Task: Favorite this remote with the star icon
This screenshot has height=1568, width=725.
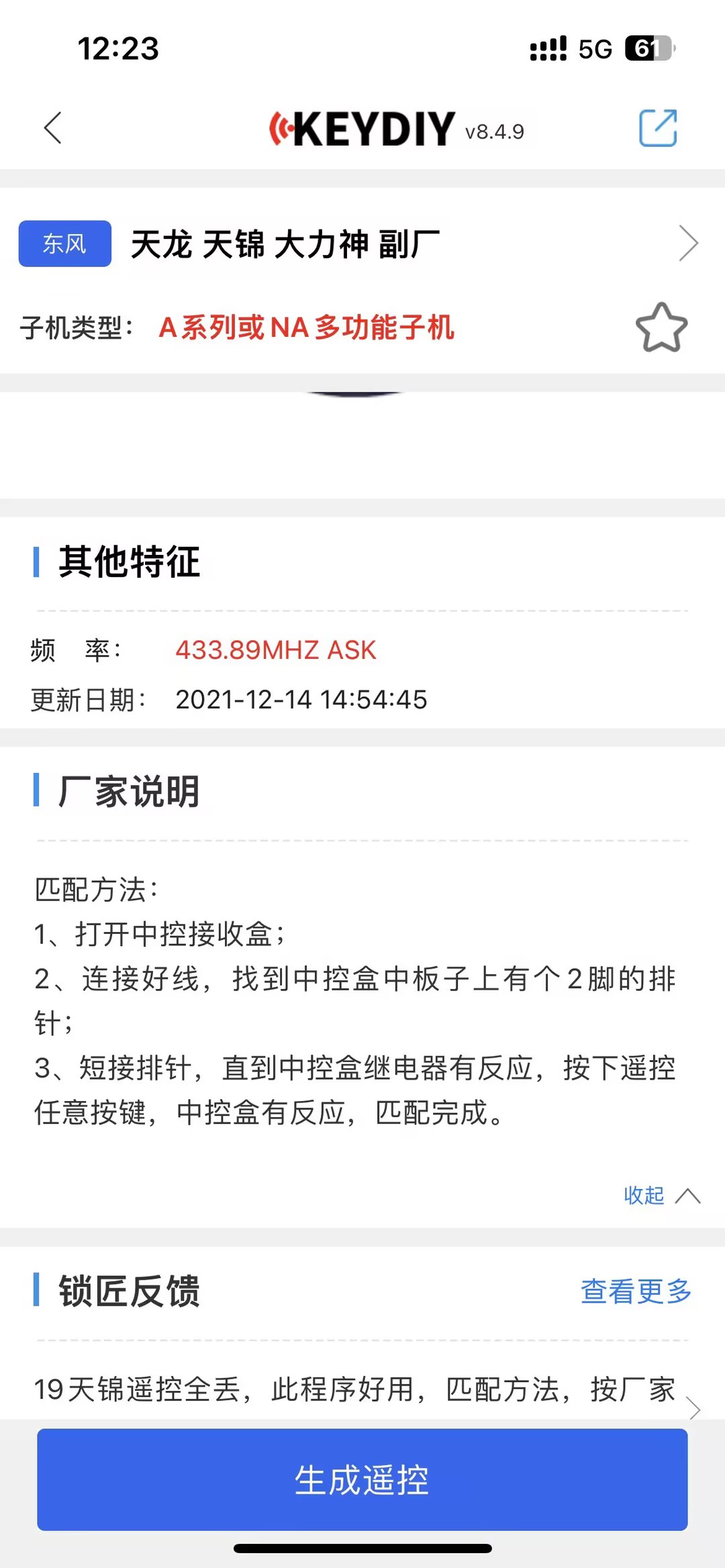Action: [661, 327]
